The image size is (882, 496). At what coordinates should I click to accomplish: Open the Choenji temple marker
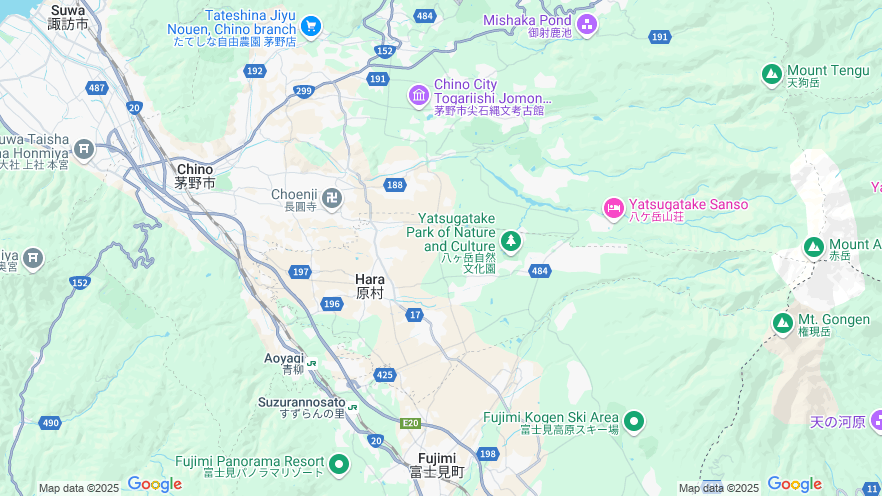(x=334, y=199)
